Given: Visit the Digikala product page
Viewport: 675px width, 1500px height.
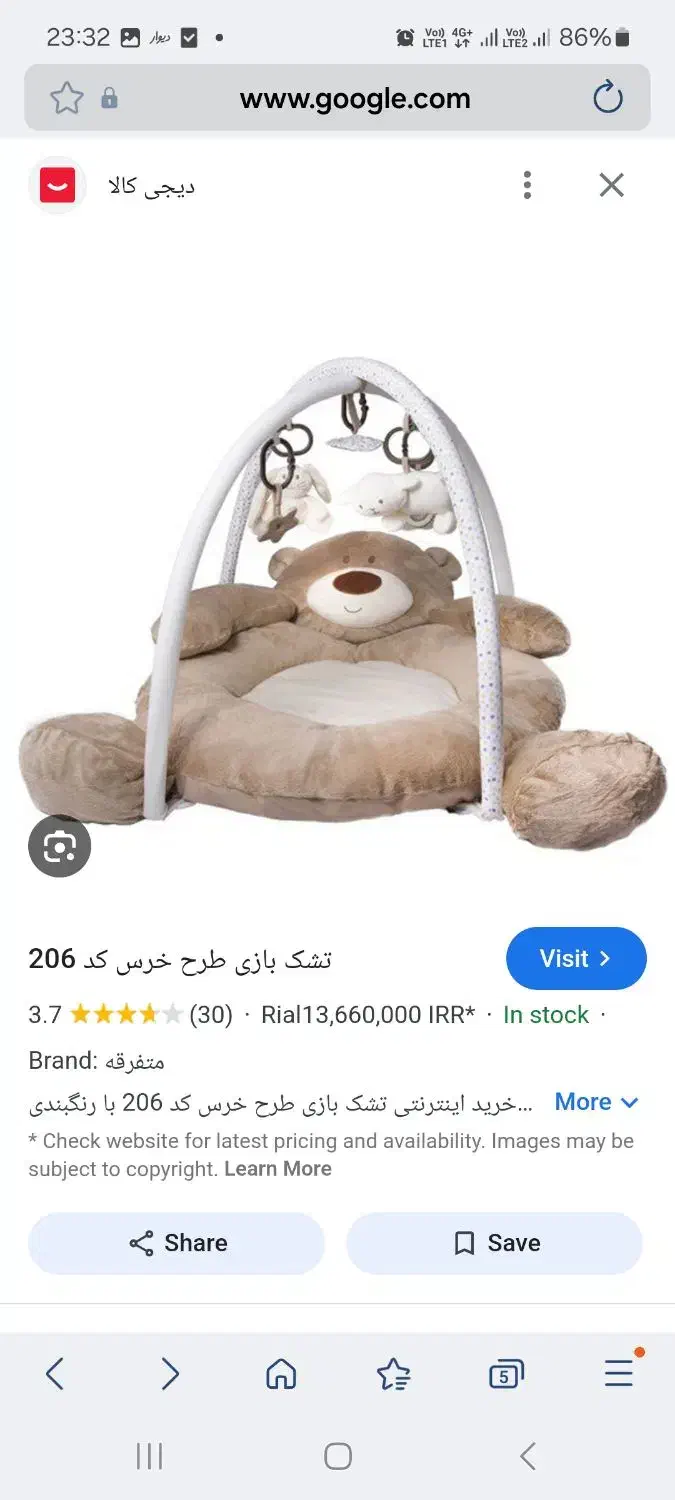Looking at the screenshot, I should pos(576,958).
